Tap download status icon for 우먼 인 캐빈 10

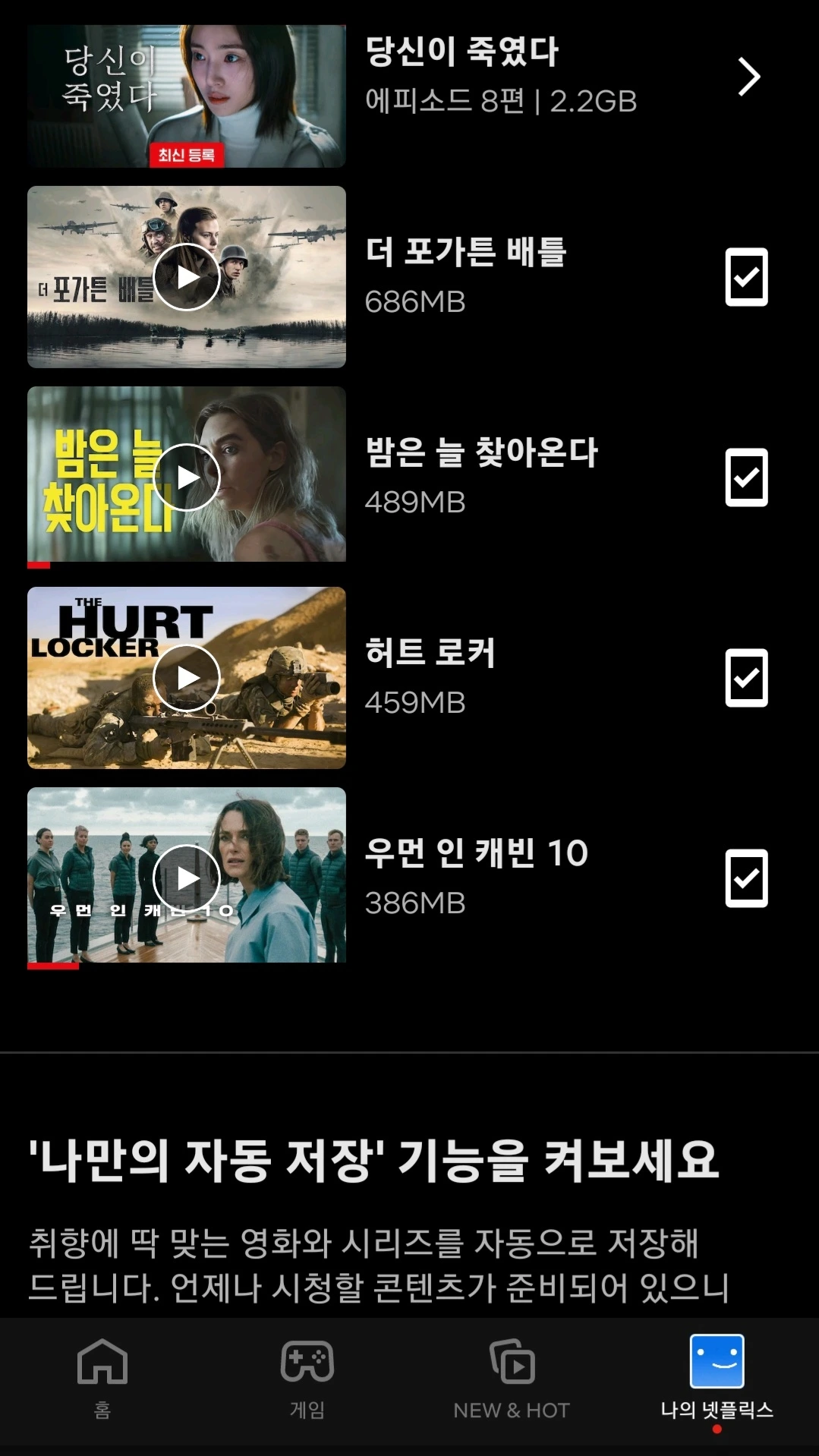(746, 878)
